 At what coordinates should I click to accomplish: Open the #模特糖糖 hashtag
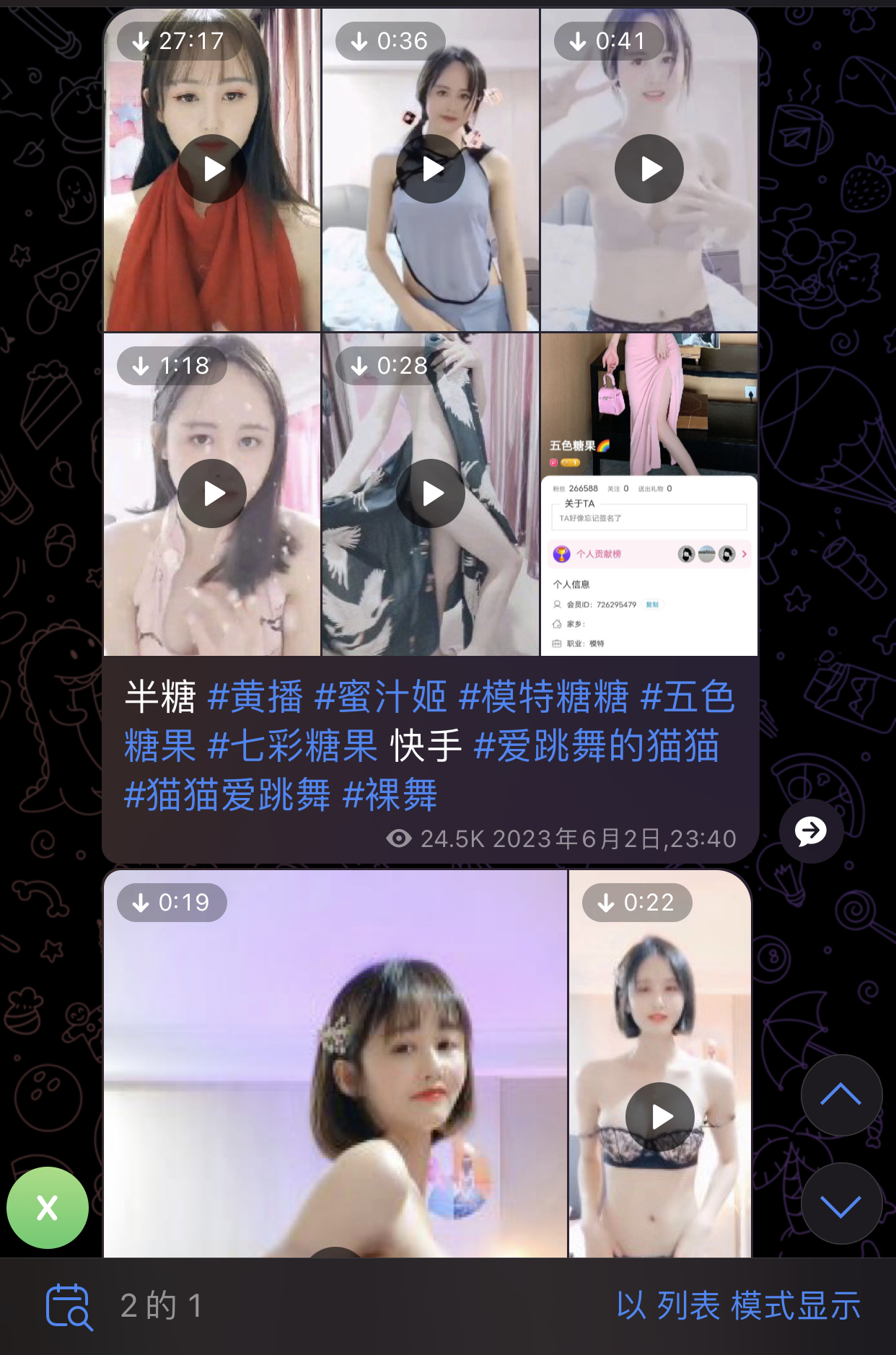pos(544,698)
